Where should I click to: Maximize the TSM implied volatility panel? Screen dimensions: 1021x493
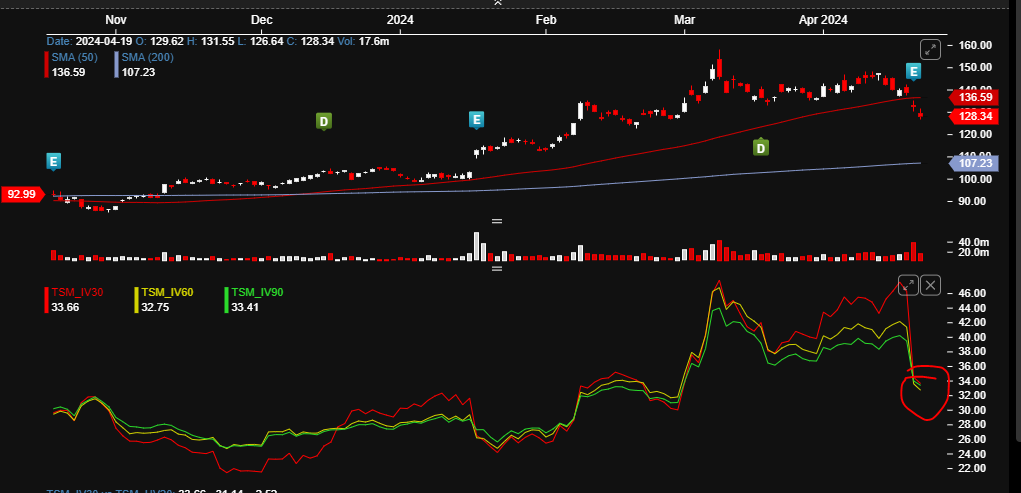908,285
